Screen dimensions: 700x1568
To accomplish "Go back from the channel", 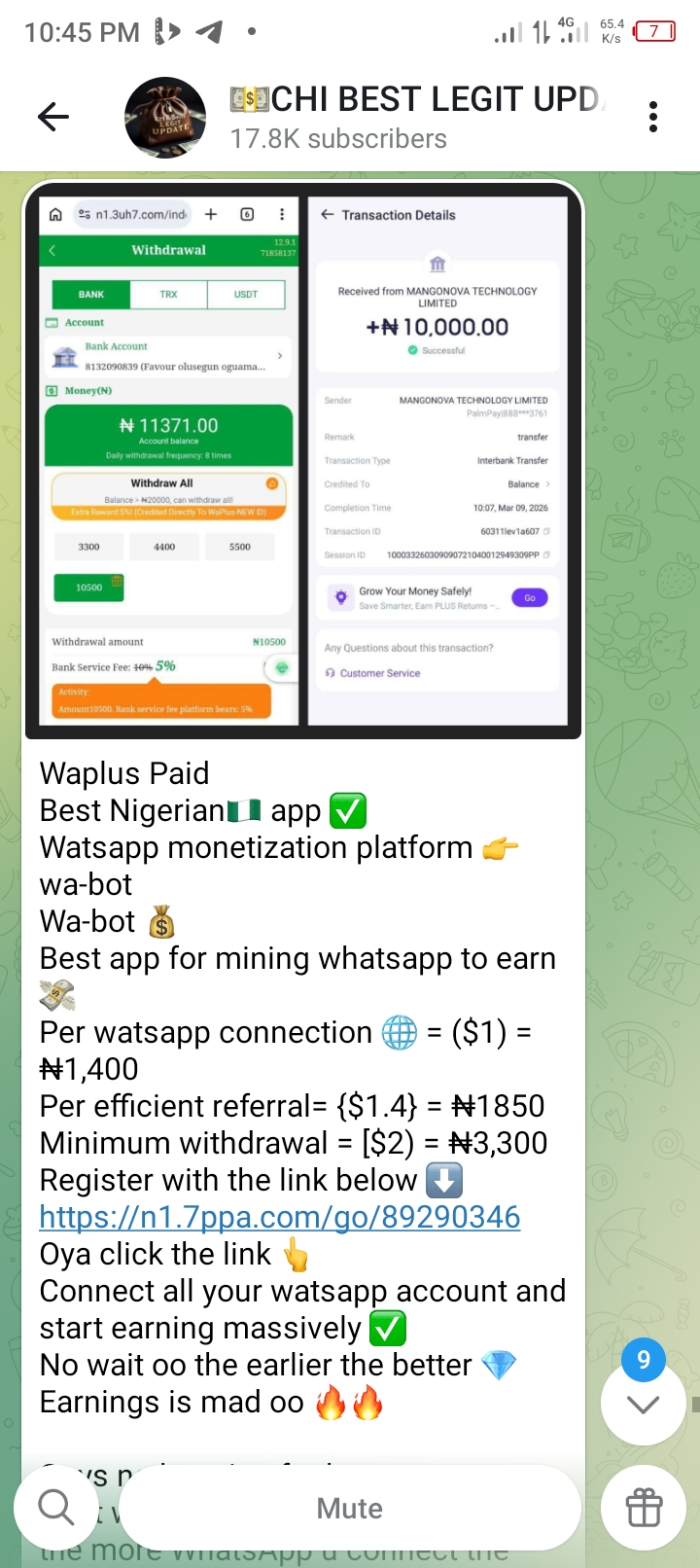I will click(x=53, y=118).
